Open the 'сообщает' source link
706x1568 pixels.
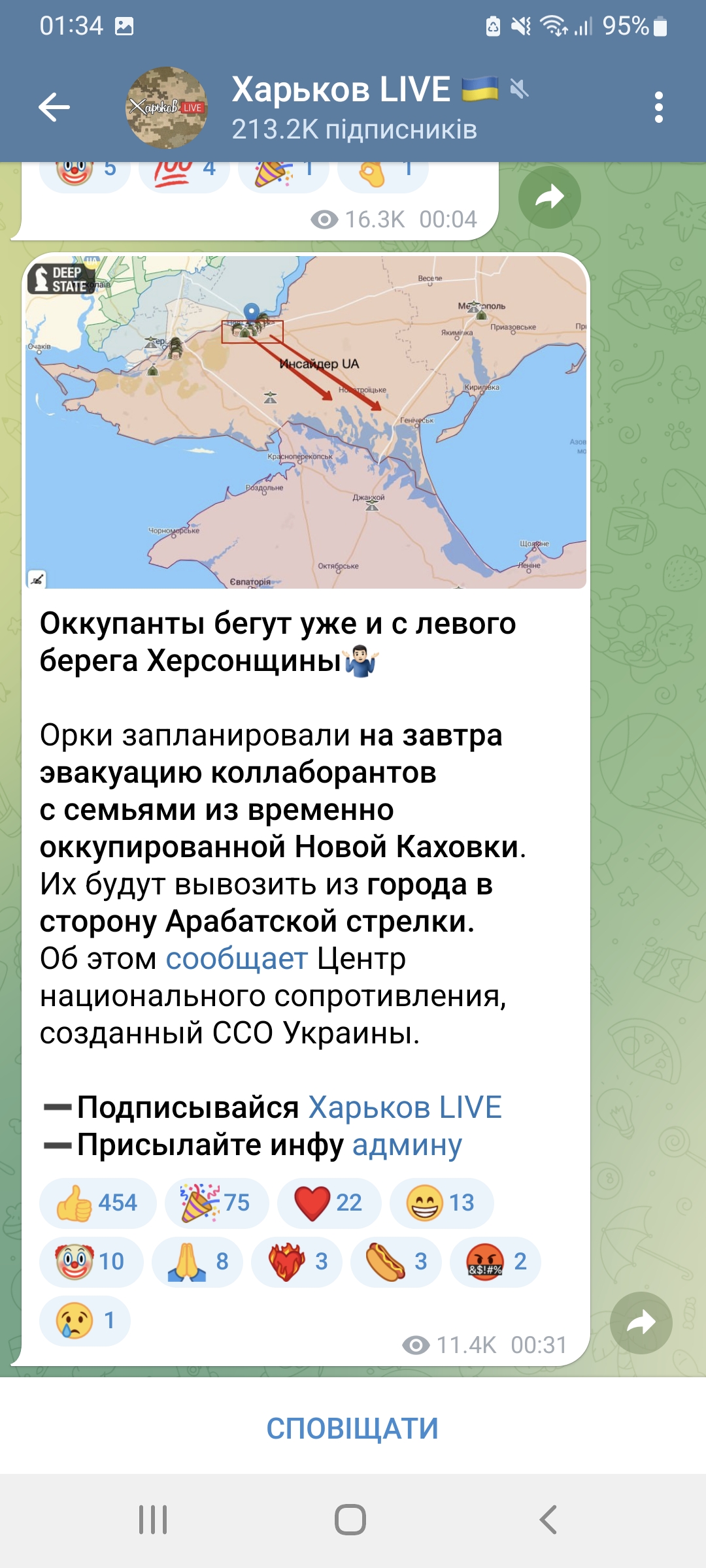click(237, 958)
